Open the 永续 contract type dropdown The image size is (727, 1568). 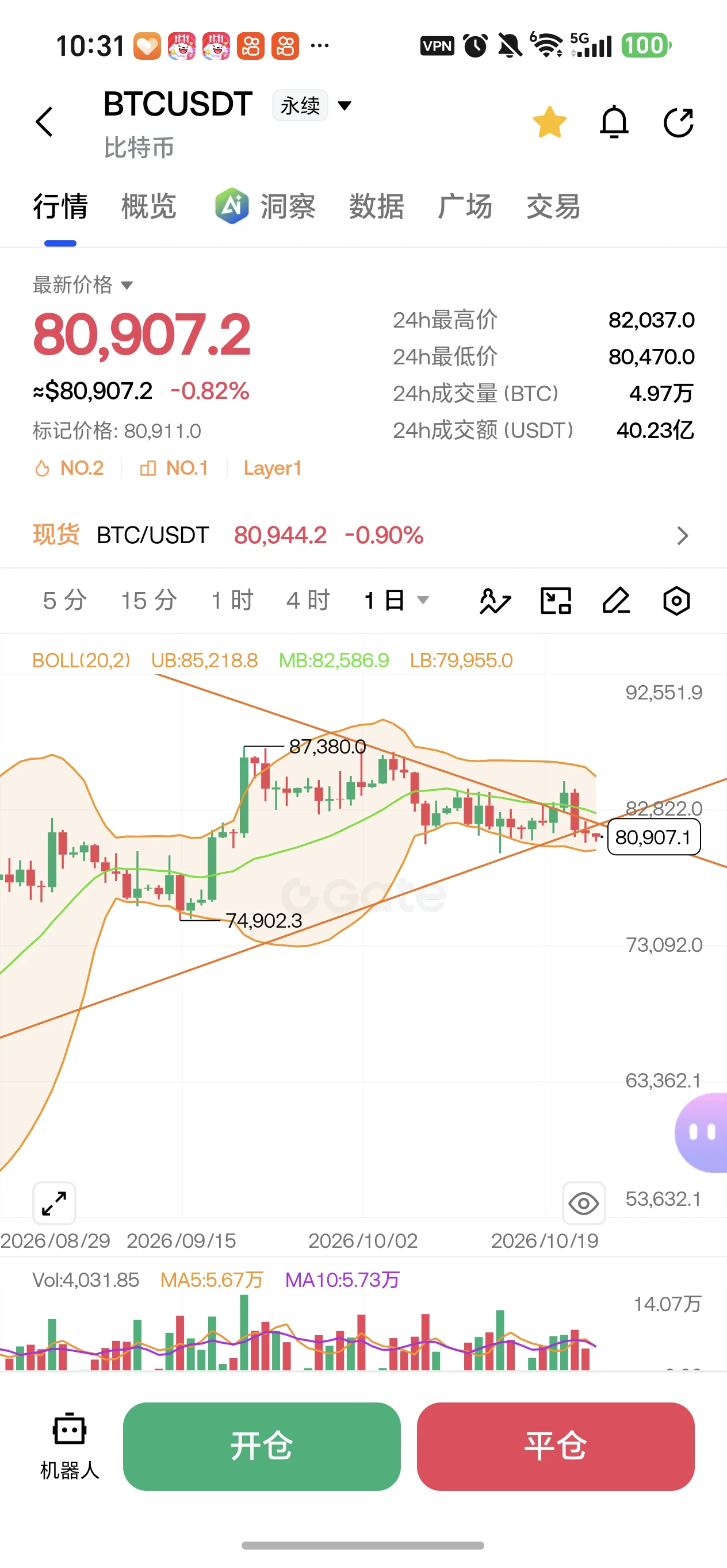(x=312, y=105)
